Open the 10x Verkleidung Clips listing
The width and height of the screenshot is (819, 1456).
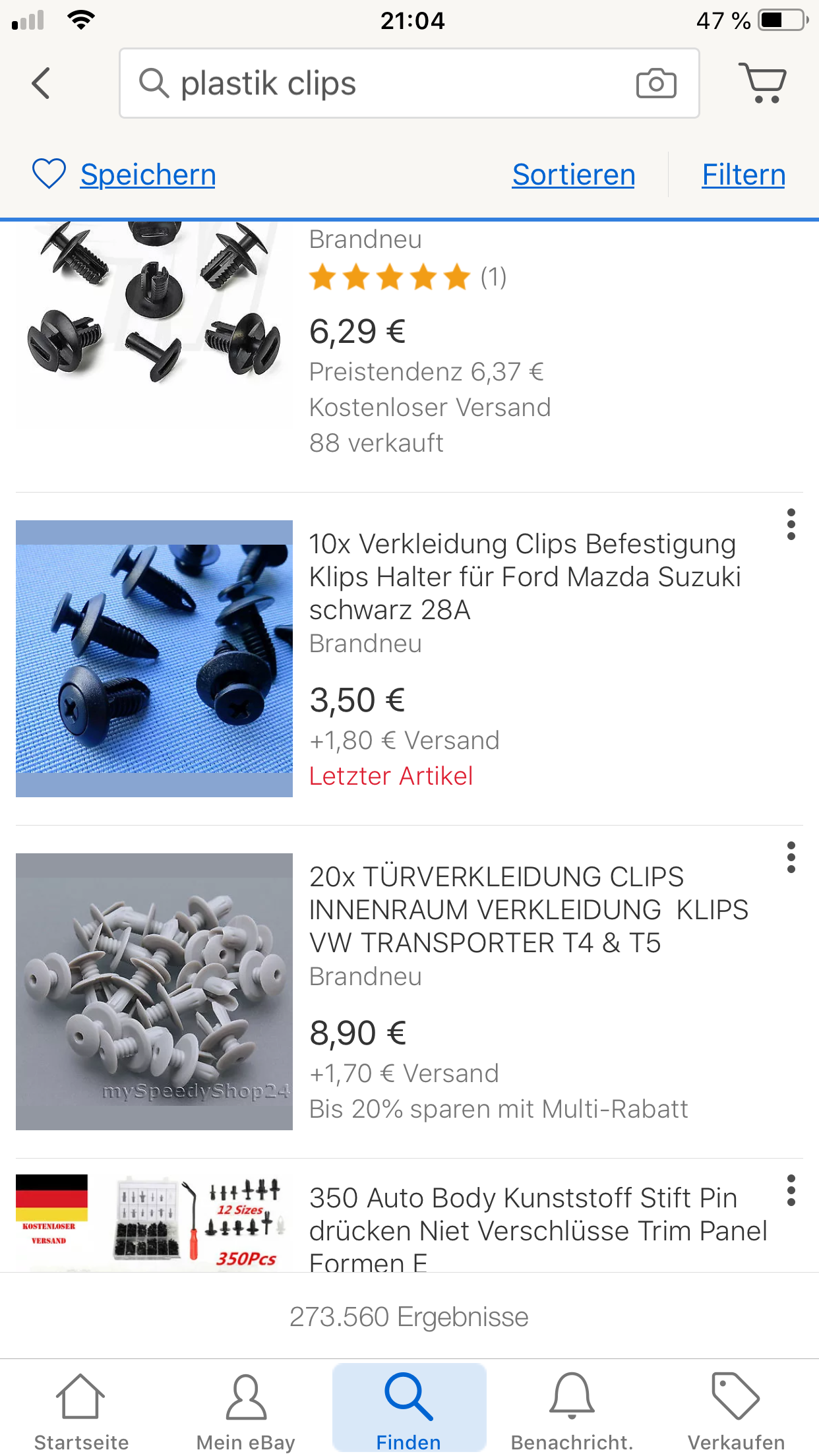point(409,659)
